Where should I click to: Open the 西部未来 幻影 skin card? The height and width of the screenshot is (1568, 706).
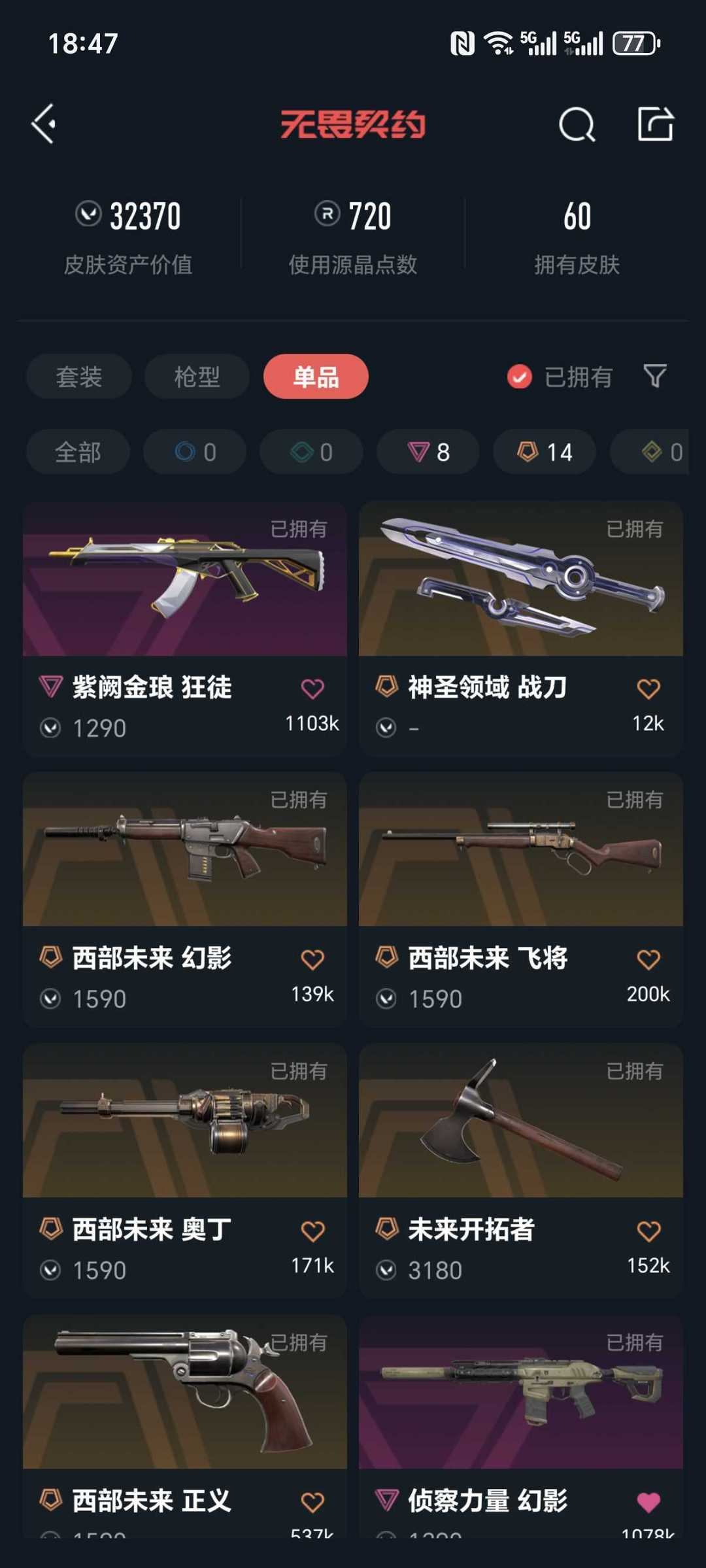point(185,899)
